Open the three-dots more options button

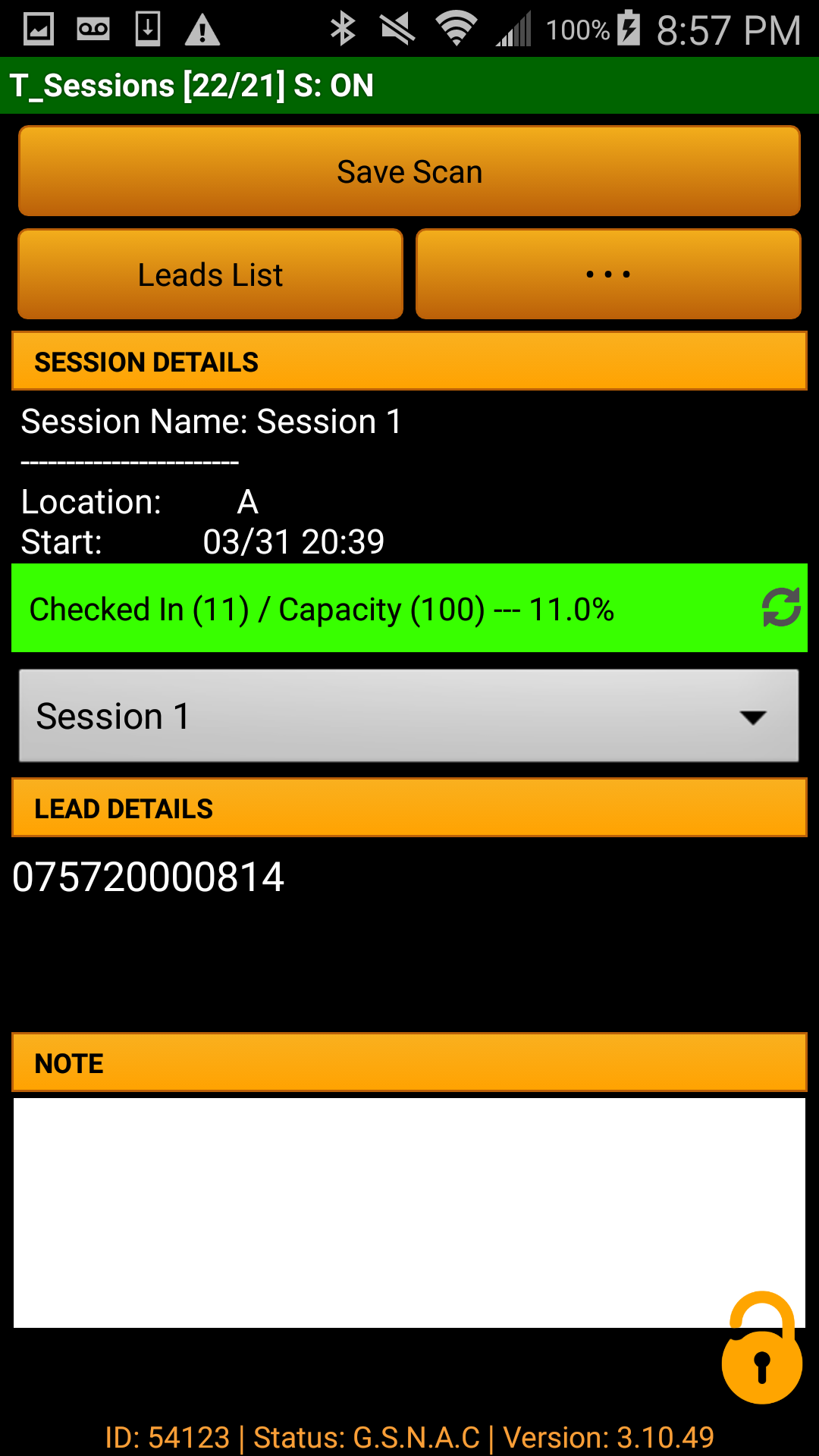click(608, 275)
